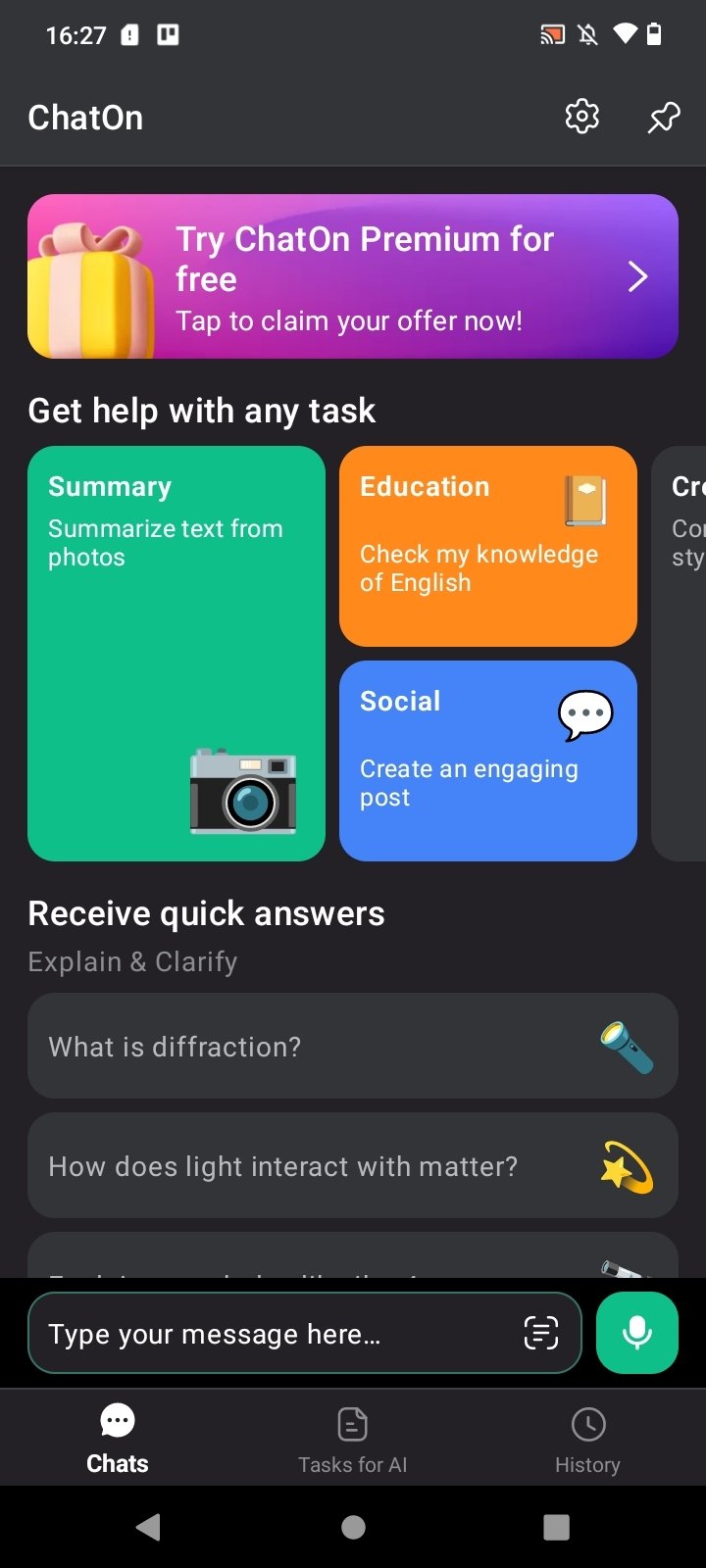706x1568 pixels.
Task: Go to the system home screen
Action: [x=353, y=1527]
